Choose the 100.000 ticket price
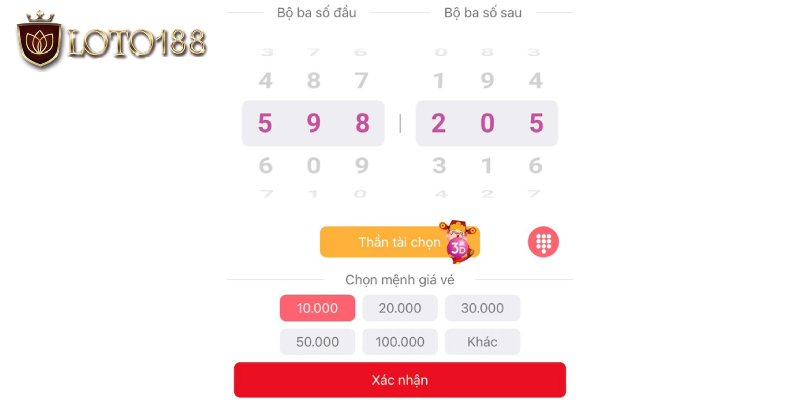Image resolution: width=800 pixels, height=400 pixels. coord(399,342)
